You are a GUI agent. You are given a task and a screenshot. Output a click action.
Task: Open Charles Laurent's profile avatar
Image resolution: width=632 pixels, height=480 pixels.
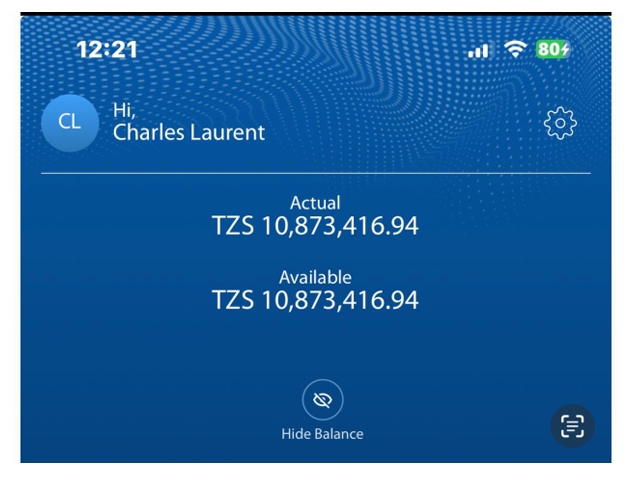coord(70,122)
